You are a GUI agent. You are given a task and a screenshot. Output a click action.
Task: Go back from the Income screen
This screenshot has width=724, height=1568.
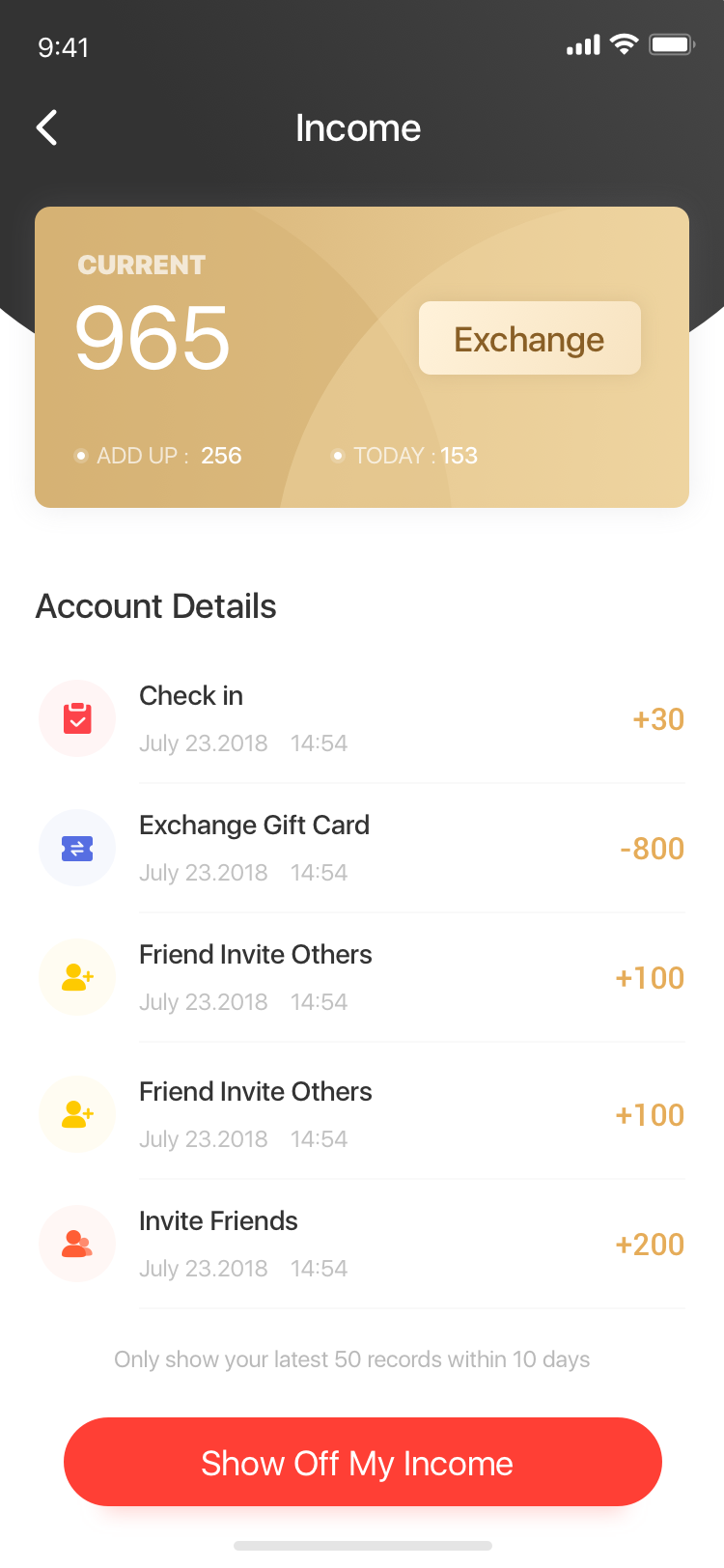47,127
